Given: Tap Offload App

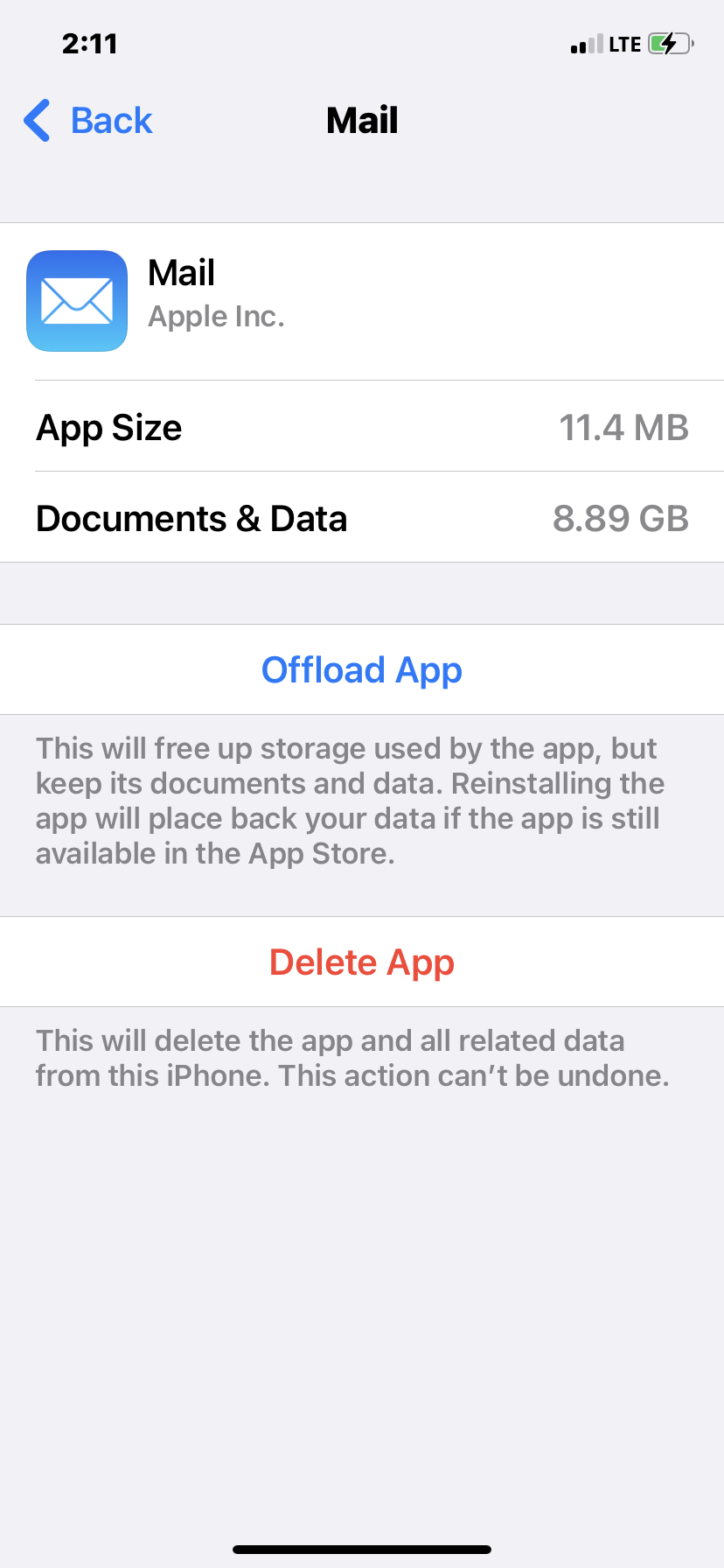Looking at the screenshot, I should (x=361, y=670).
